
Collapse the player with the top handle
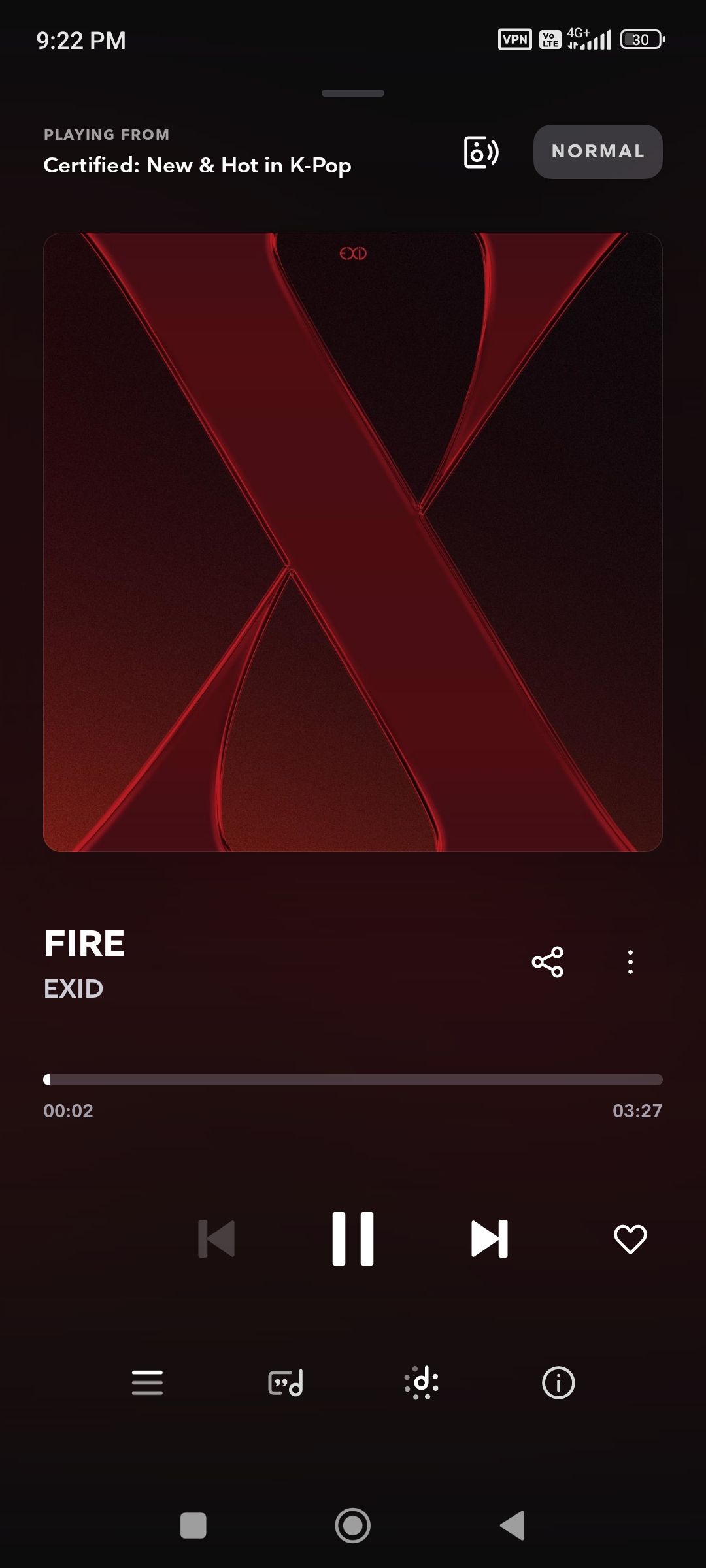(x=353, y=93)
